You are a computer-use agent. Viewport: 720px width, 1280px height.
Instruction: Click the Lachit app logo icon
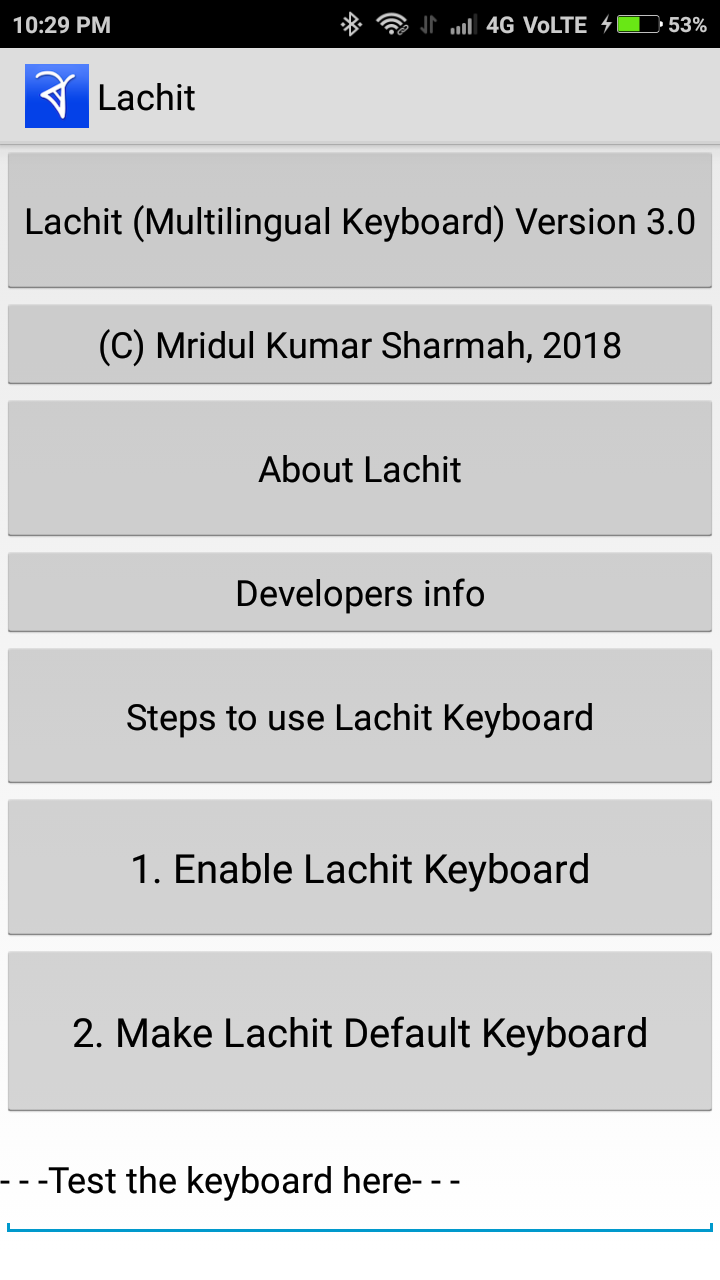[56, 96]
